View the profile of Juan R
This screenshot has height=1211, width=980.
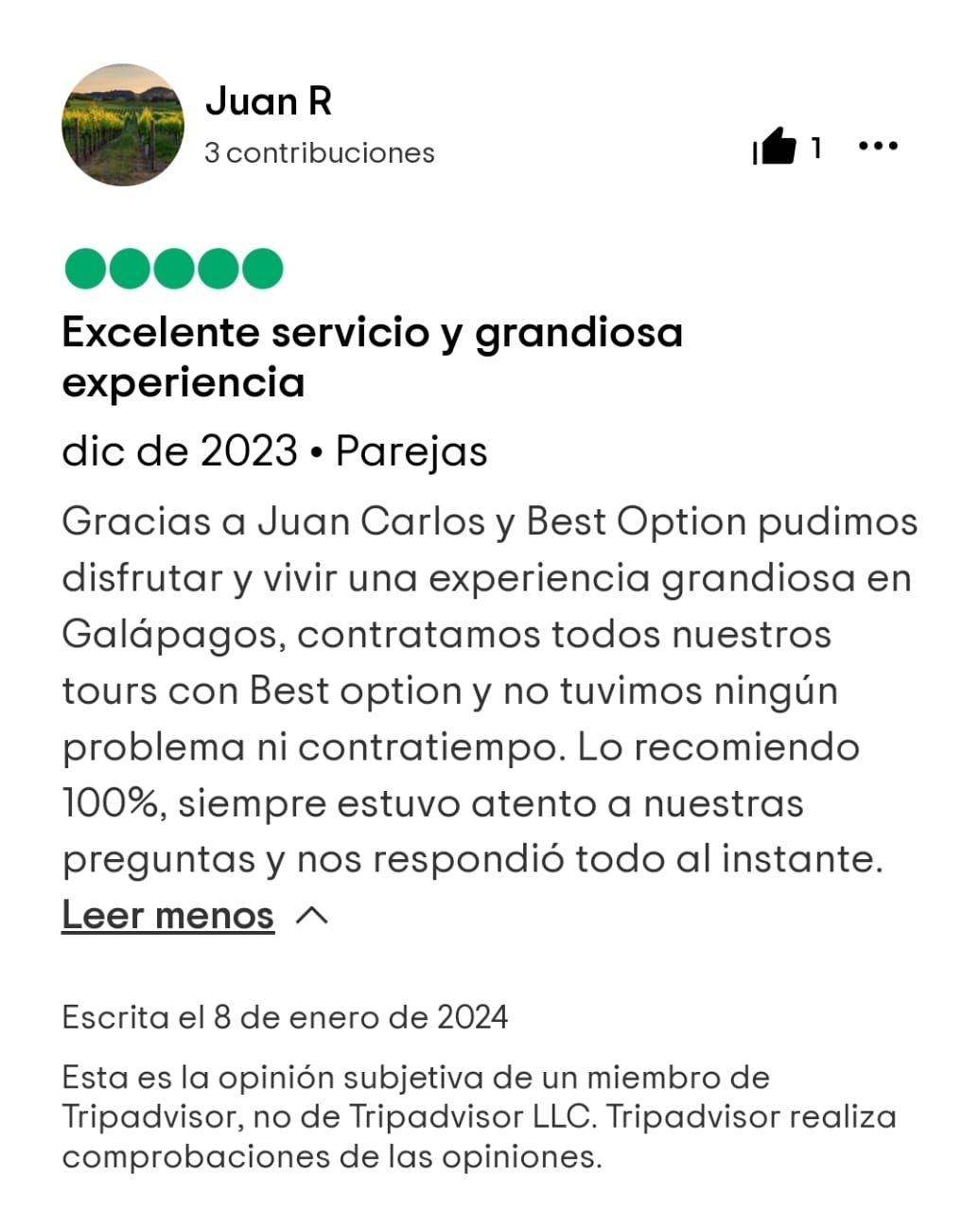[x=269, y=101]
